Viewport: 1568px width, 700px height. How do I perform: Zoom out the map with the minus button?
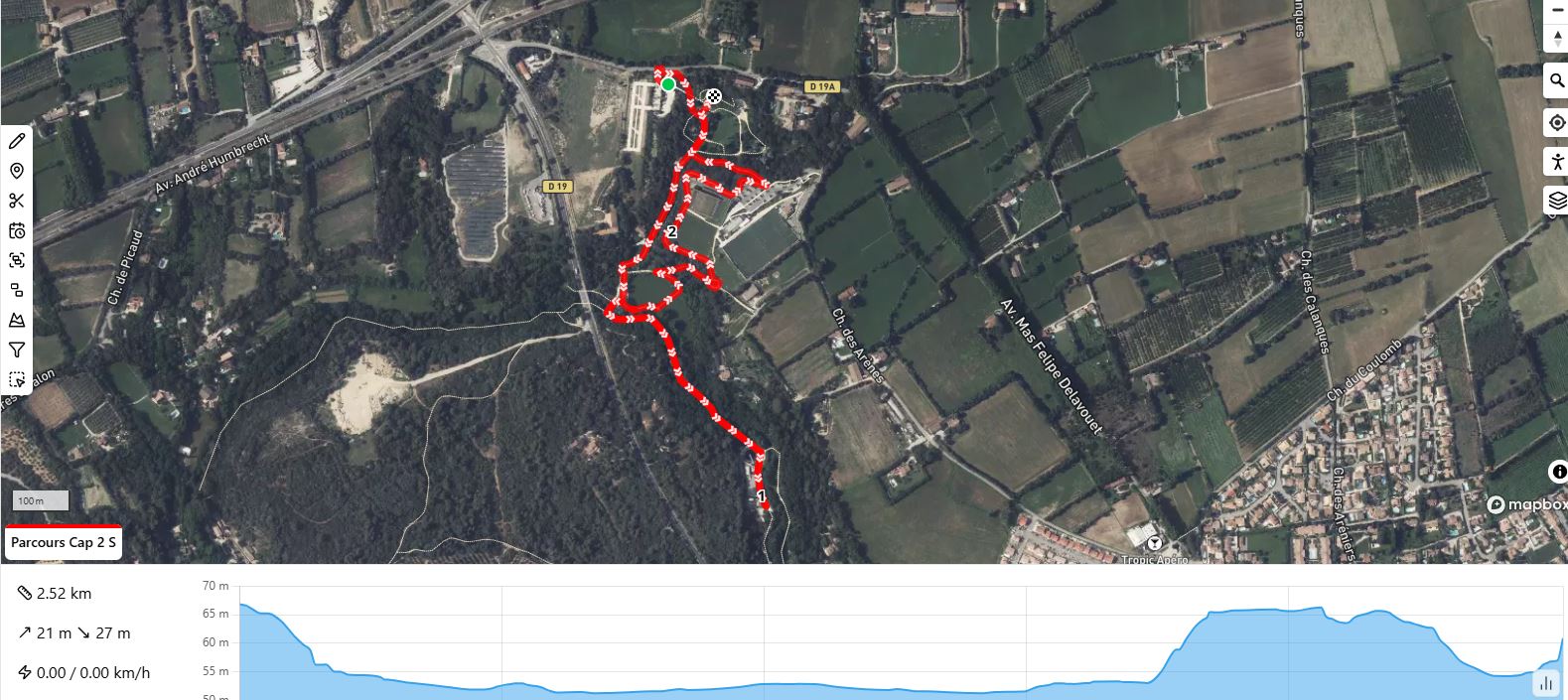click(x=1556, y=9)
